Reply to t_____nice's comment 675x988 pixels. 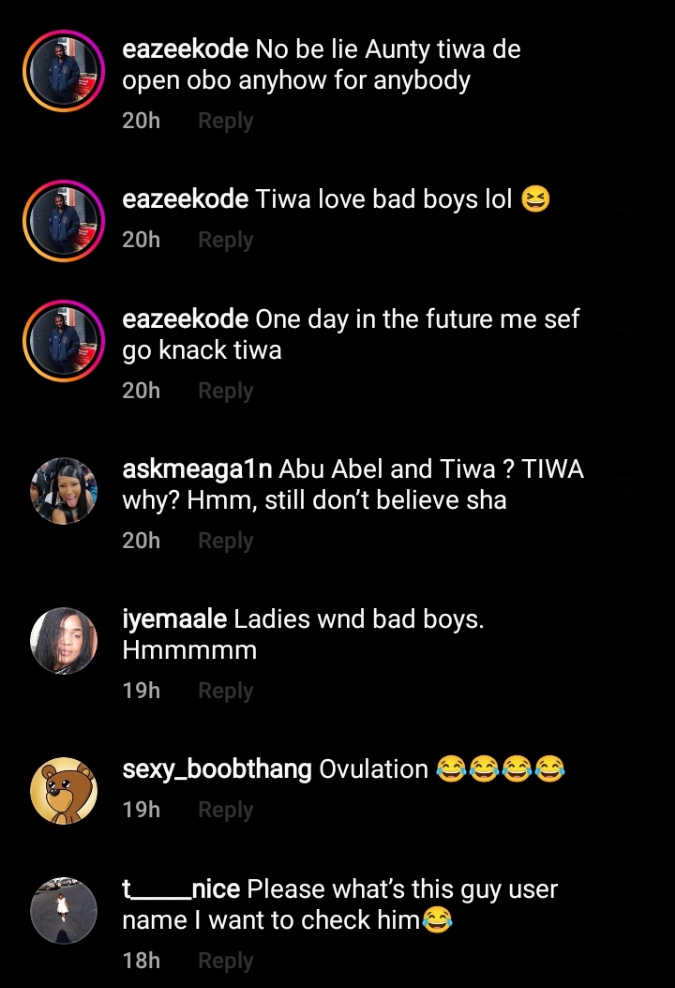(x=225, y=961)
